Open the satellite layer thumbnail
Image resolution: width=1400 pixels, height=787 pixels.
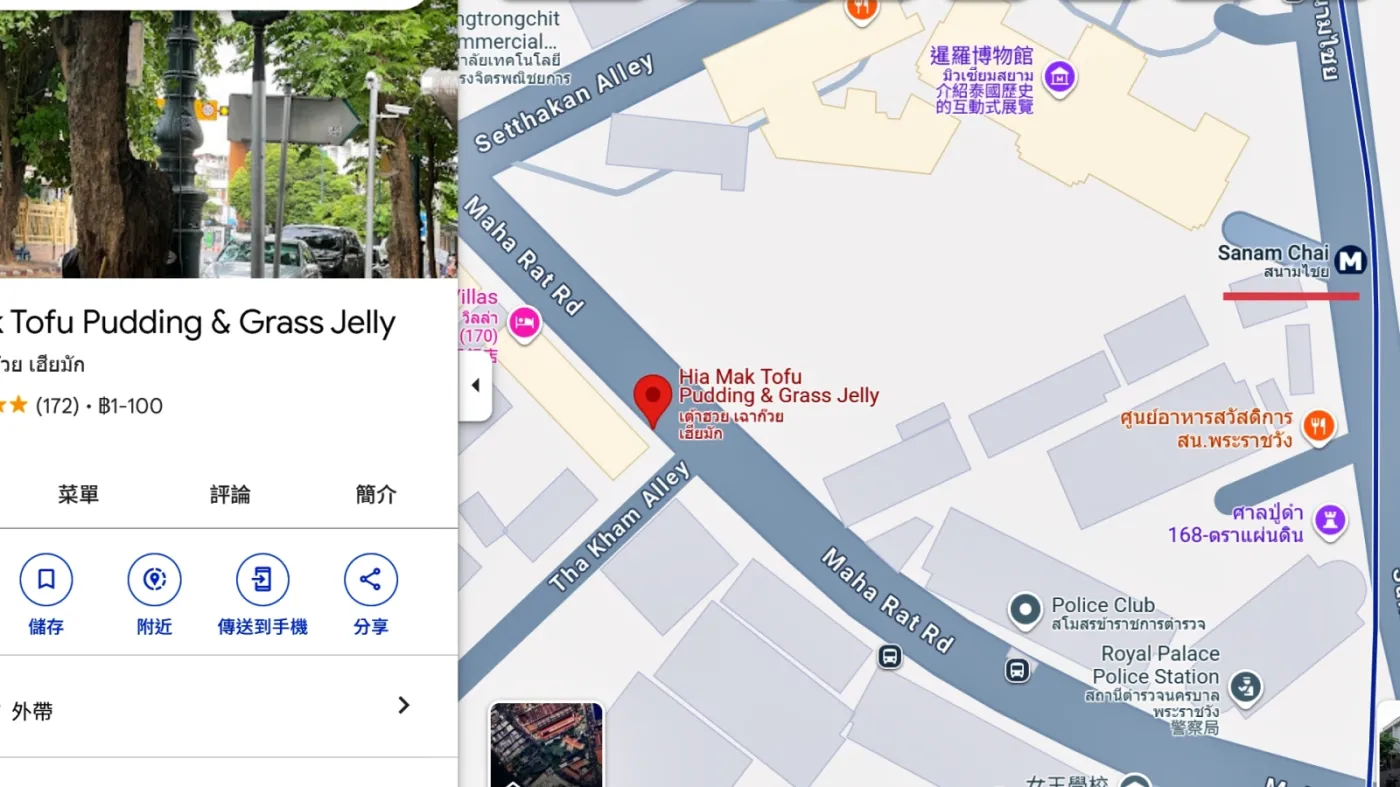coord(546,744)
